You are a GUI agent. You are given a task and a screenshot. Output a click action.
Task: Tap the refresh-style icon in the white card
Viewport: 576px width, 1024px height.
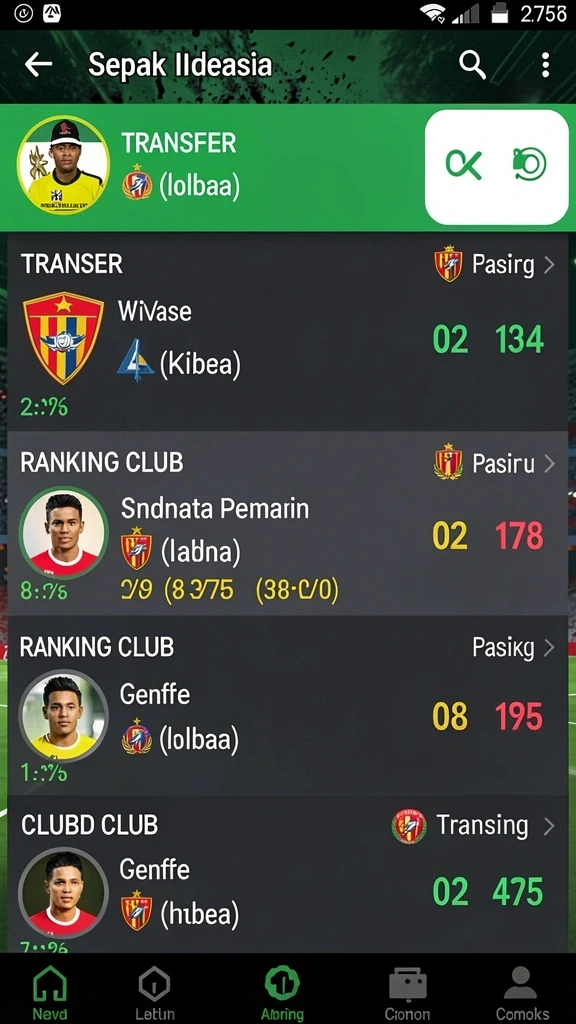530,165
